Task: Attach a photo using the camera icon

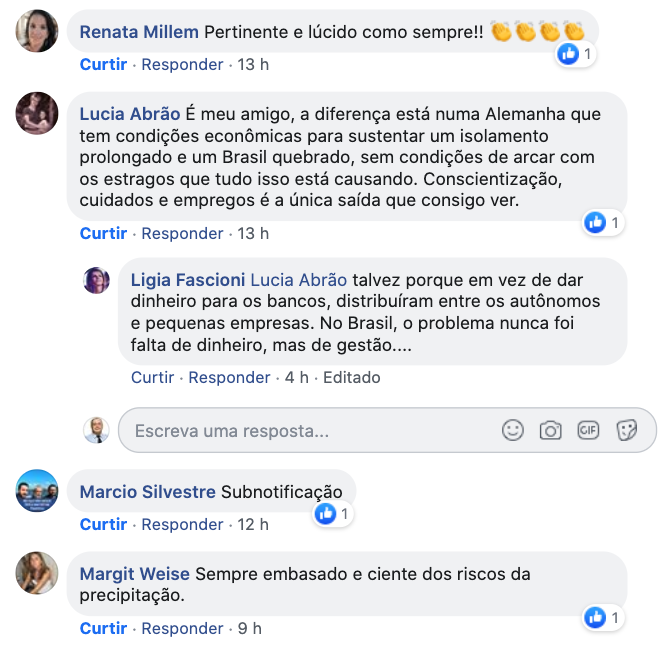Action: pos(550,431)
